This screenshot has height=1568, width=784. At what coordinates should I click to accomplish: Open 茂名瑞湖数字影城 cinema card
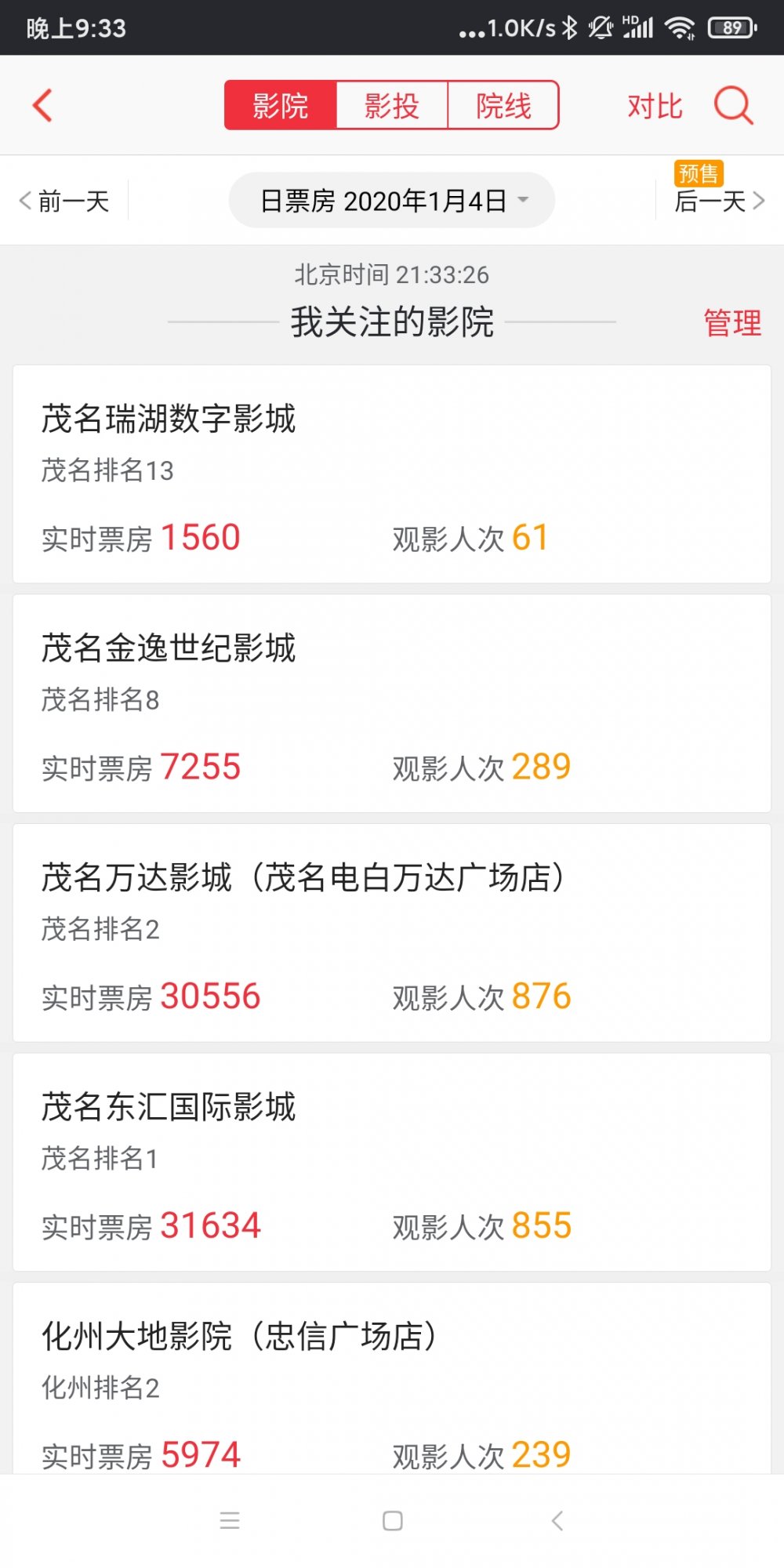392,474
